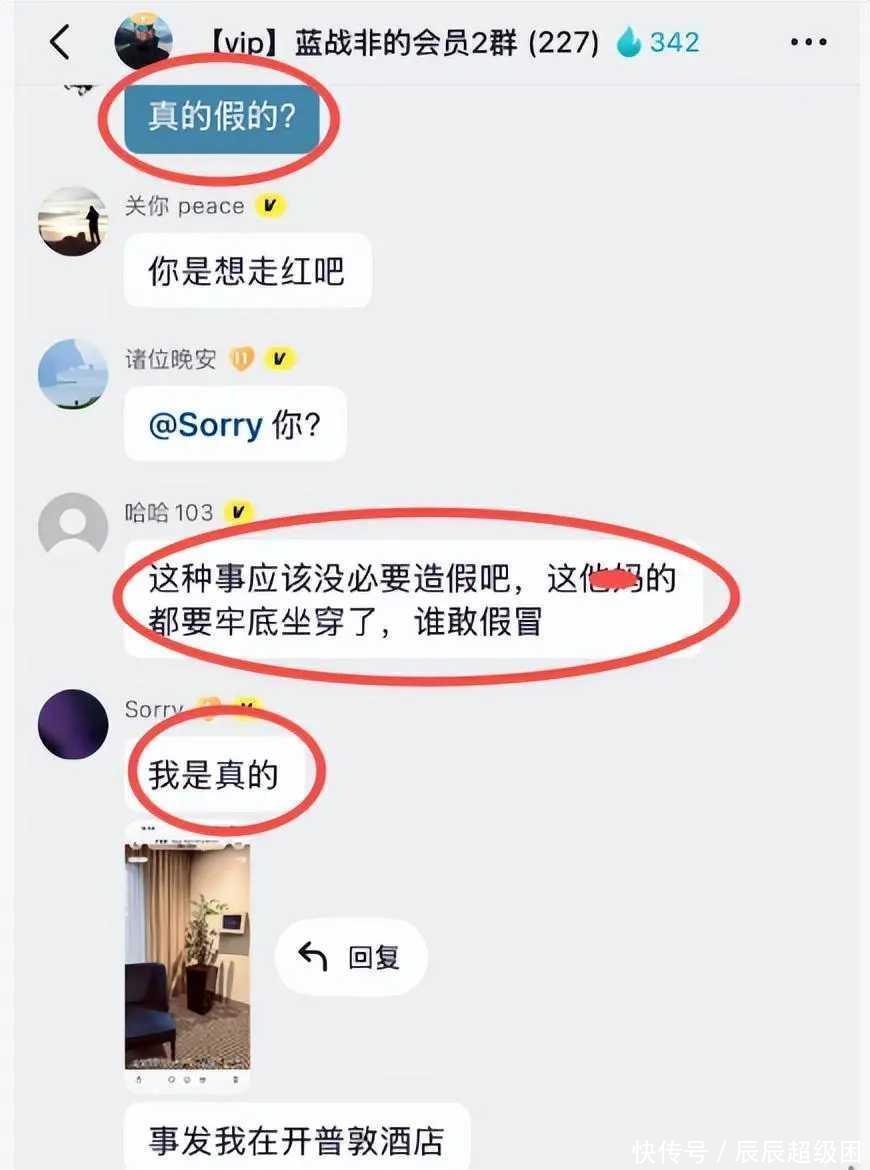View 关你 peace's profile avatar
The height and width of the screenshot is (1170, 870).
click(73, 221)
